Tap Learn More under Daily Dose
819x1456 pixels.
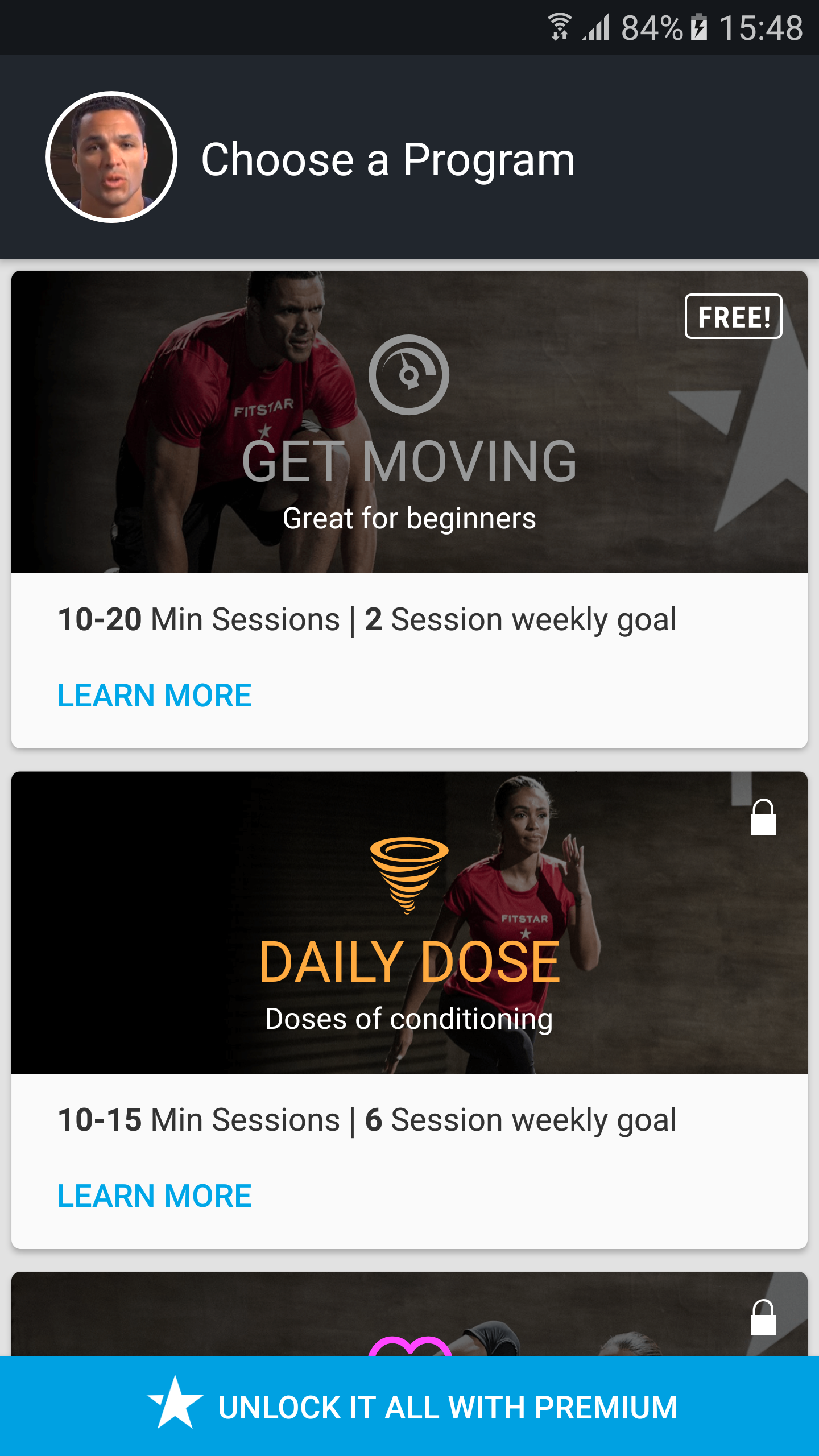pyautogui.click(x=155, y=1196)
